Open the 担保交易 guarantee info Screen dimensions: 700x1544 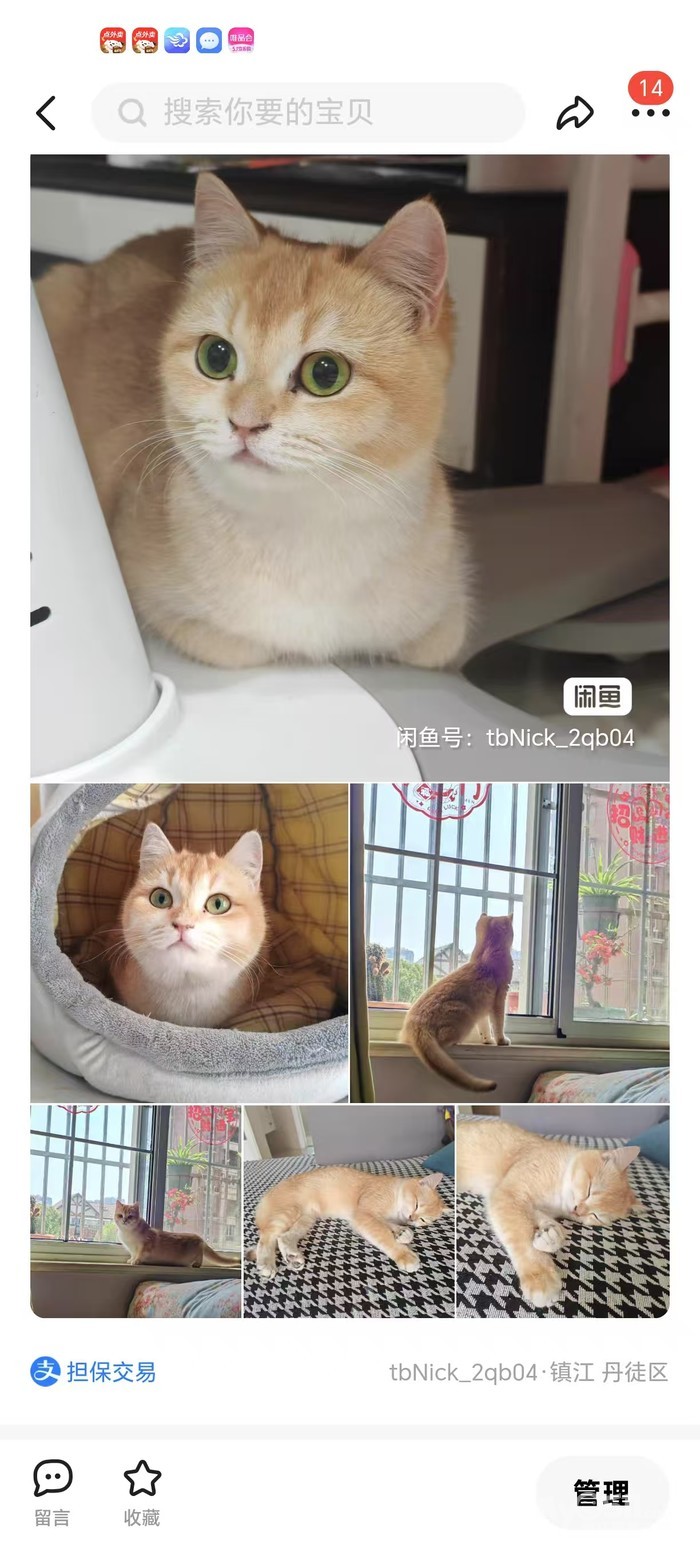pyautogui.click(x=94, y=1371)
